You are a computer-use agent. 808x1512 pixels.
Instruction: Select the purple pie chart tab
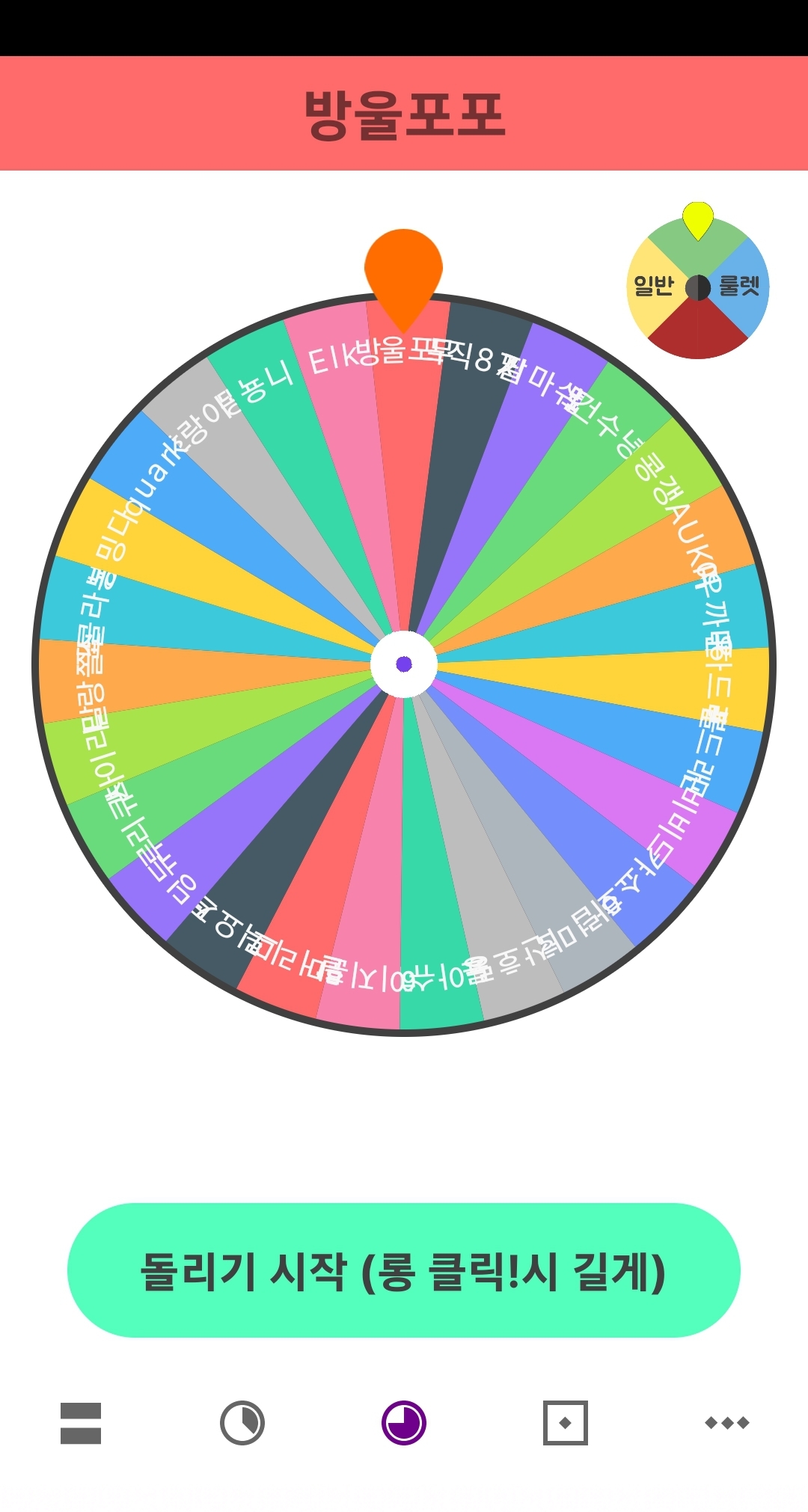tap(404, 1423)
